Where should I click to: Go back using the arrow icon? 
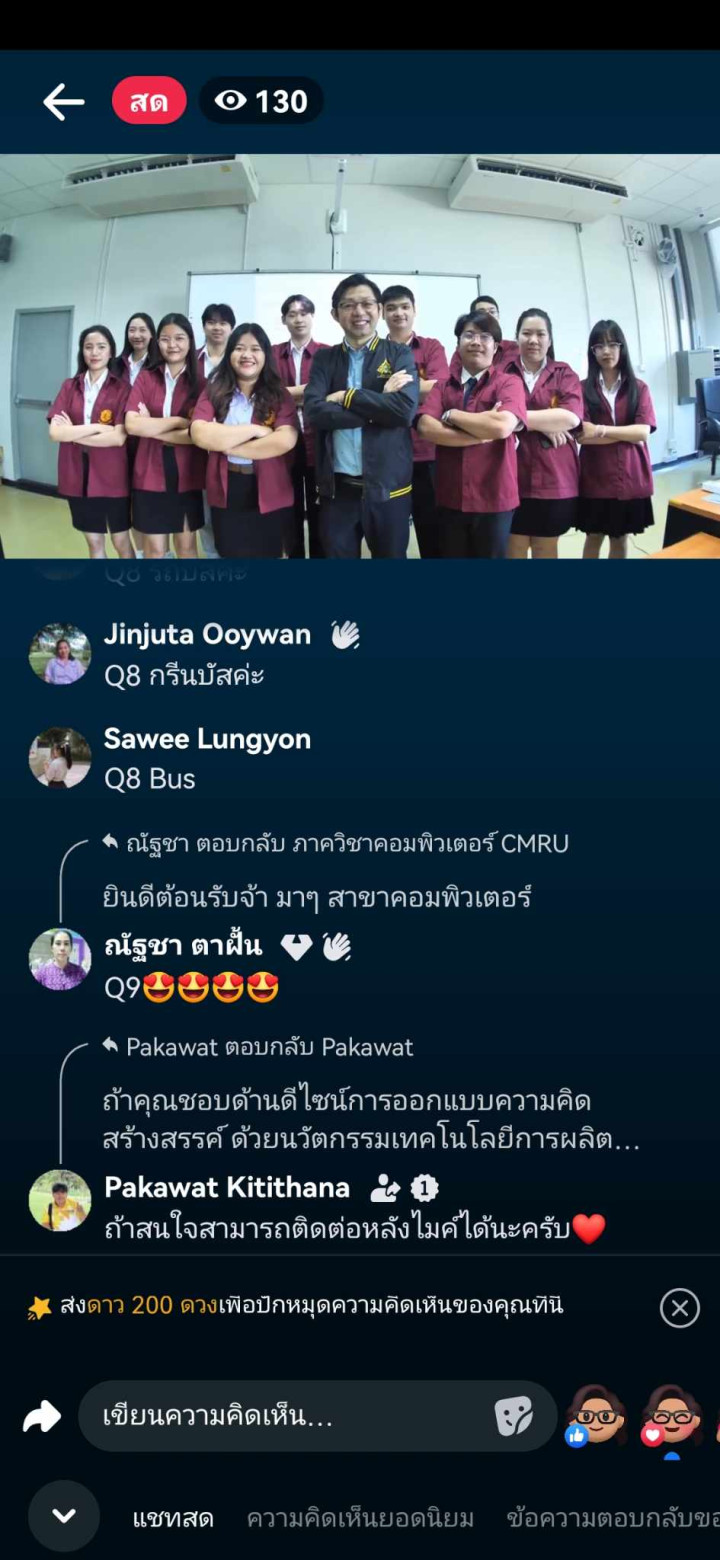pyautogui.click(x=63, y=102)
